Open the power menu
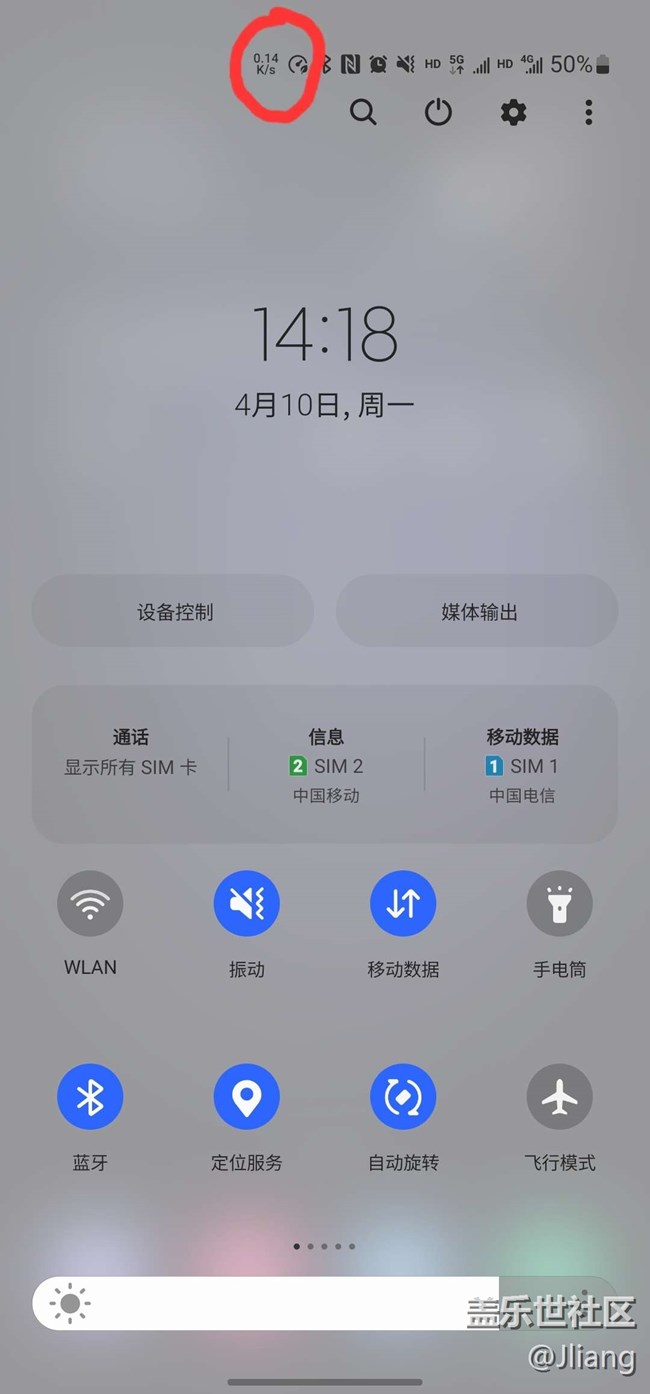The width and height of the screenshot is (650, 1394). [438, 112]
